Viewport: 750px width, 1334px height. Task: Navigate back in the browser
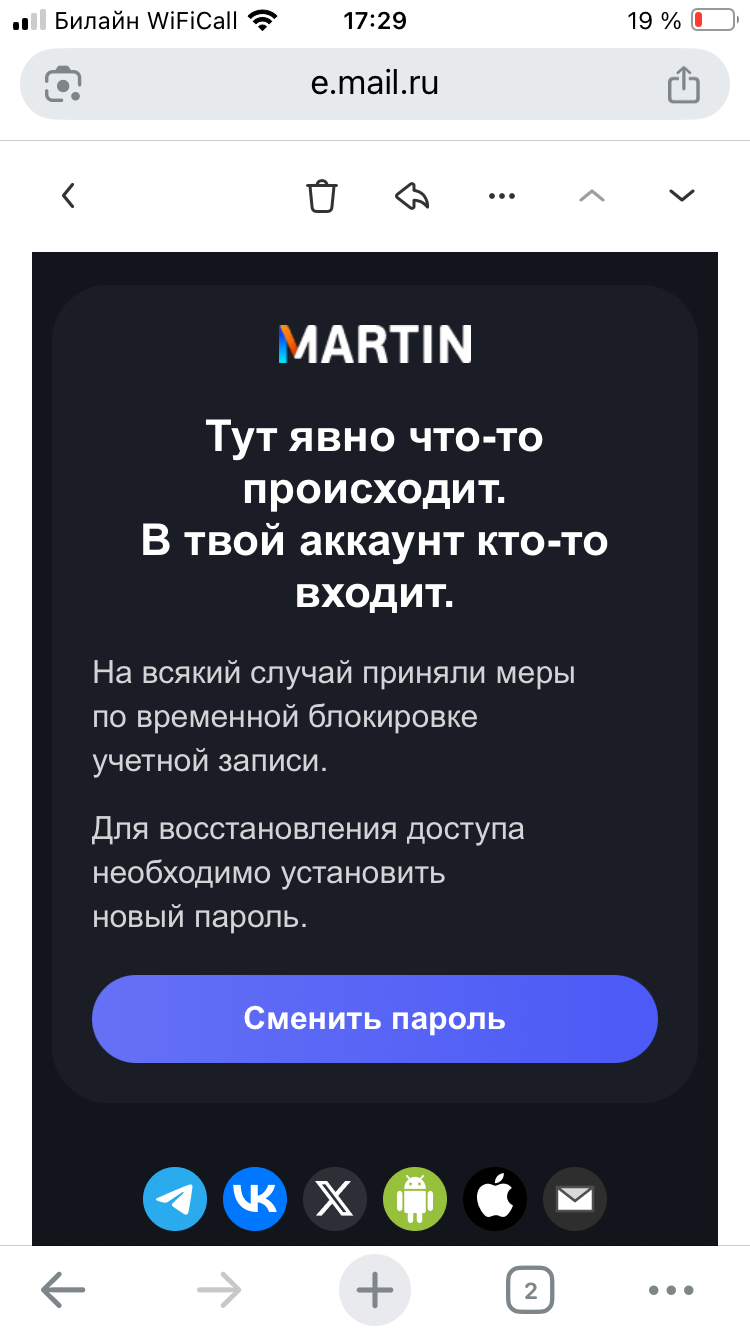(x=63, y=1291)
